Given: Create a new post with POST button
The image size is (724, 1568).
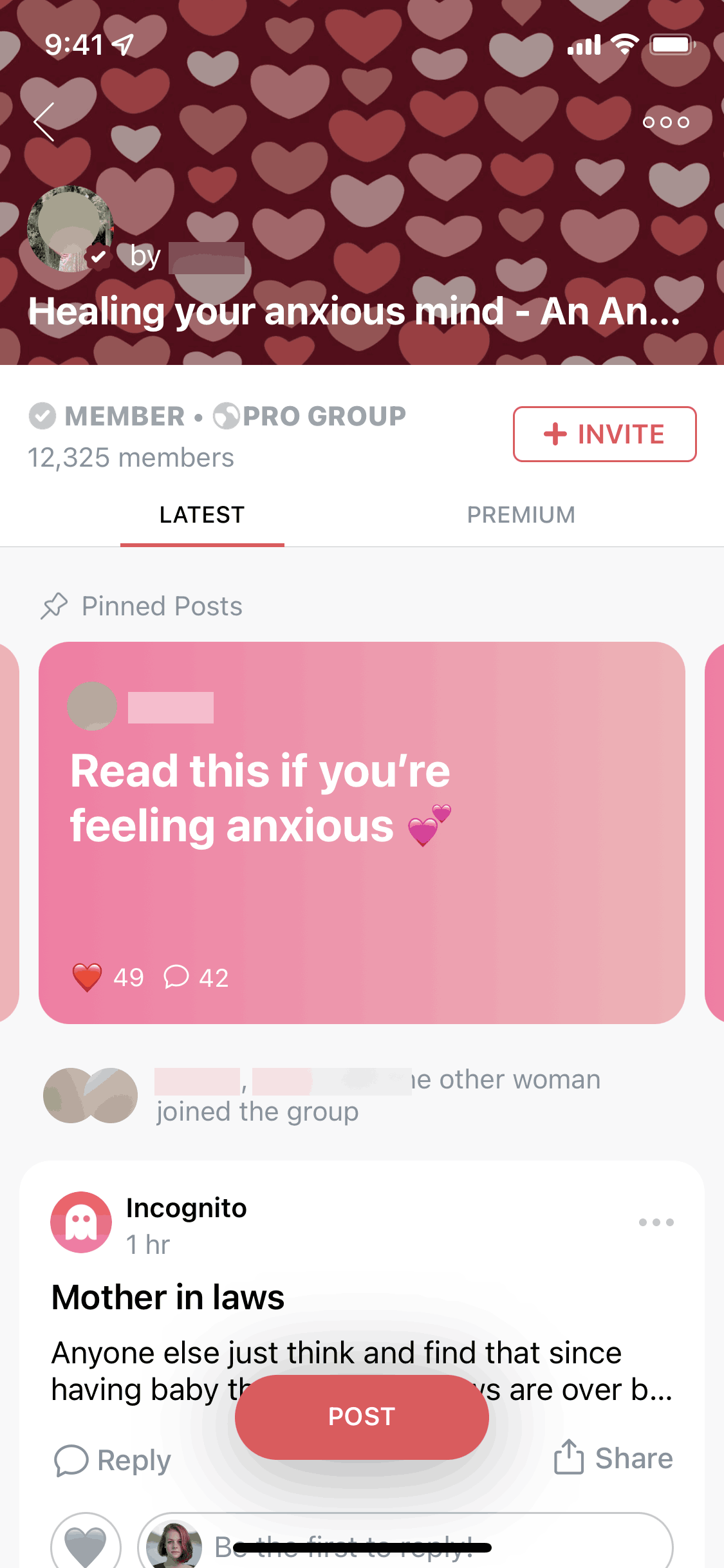Looking at the screenshot, I should point(362,1417).
